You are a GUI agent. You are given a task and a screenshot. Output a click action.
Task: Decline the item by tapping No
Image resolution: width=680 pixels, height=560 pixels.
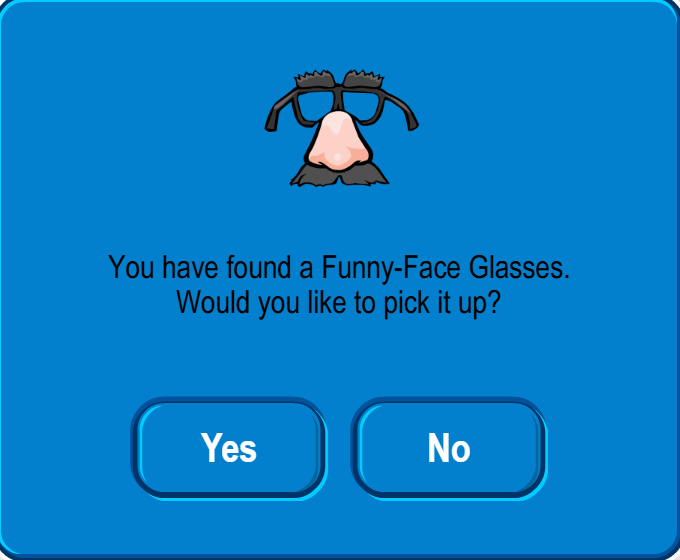coord(448,448)
